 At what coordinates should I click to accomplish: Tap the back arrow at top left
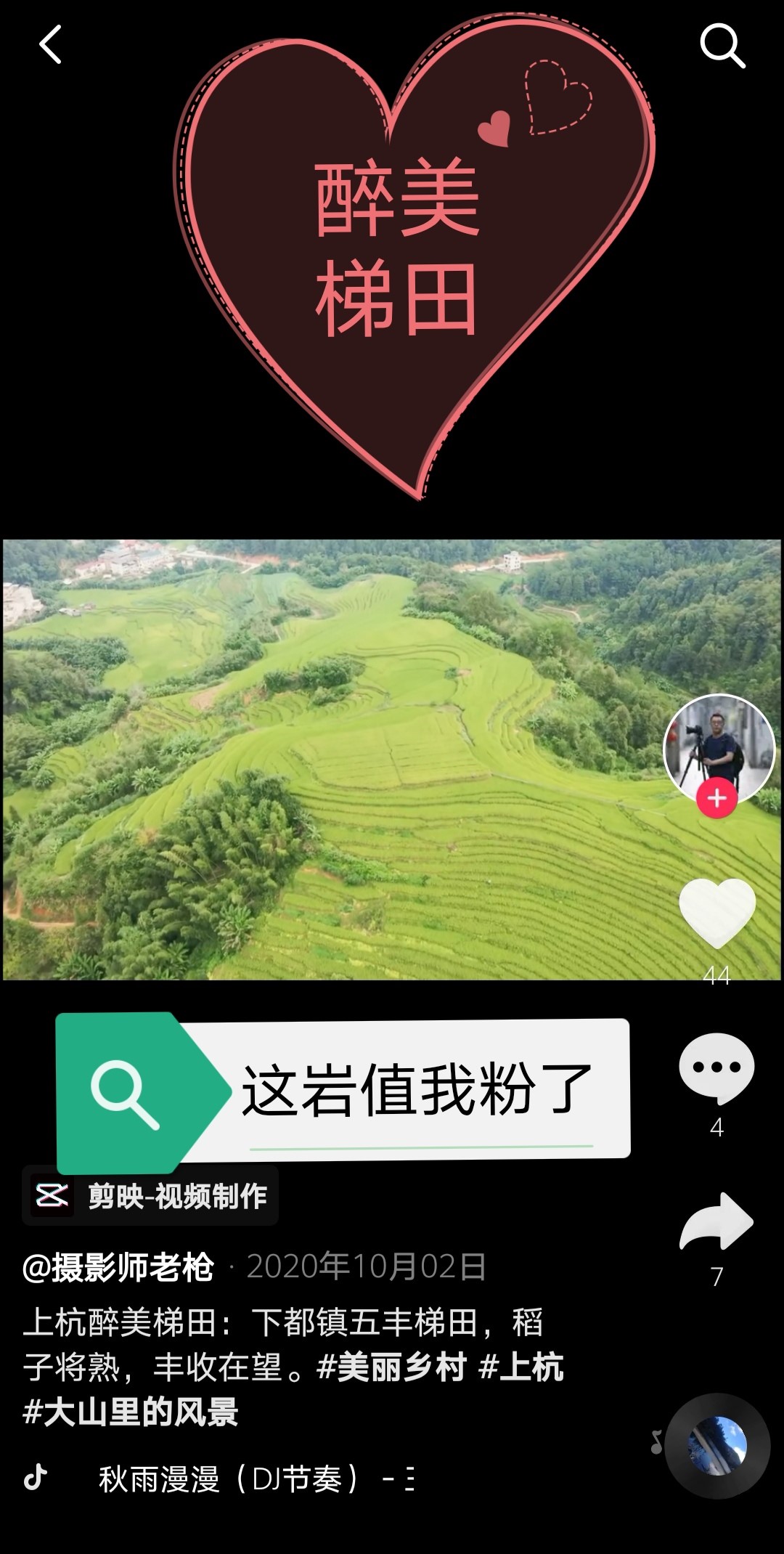tap(49, 45)
